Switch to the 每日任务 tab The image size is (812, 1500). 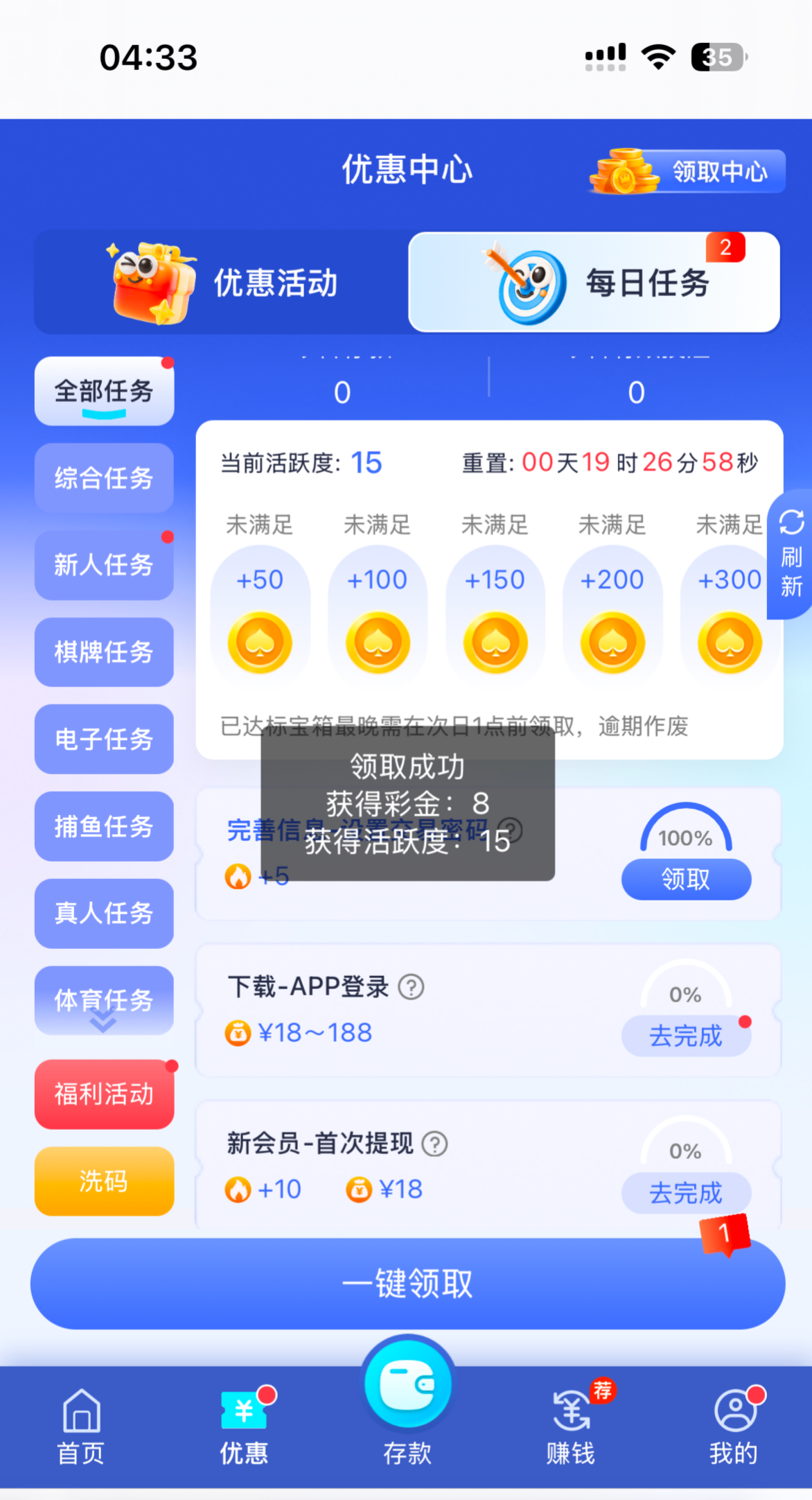594,283
